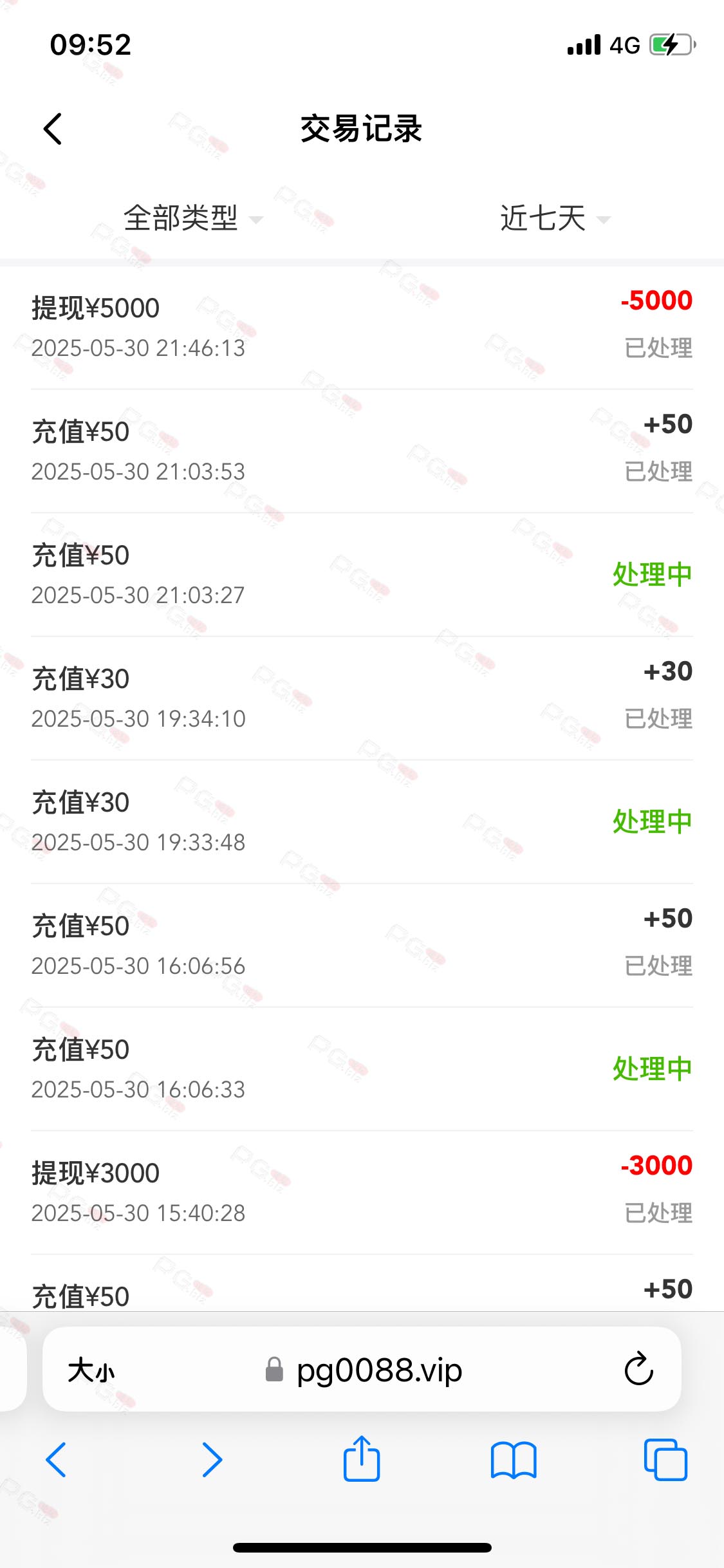Share this page from the Safari toolbar

(x=362, y=1459)
